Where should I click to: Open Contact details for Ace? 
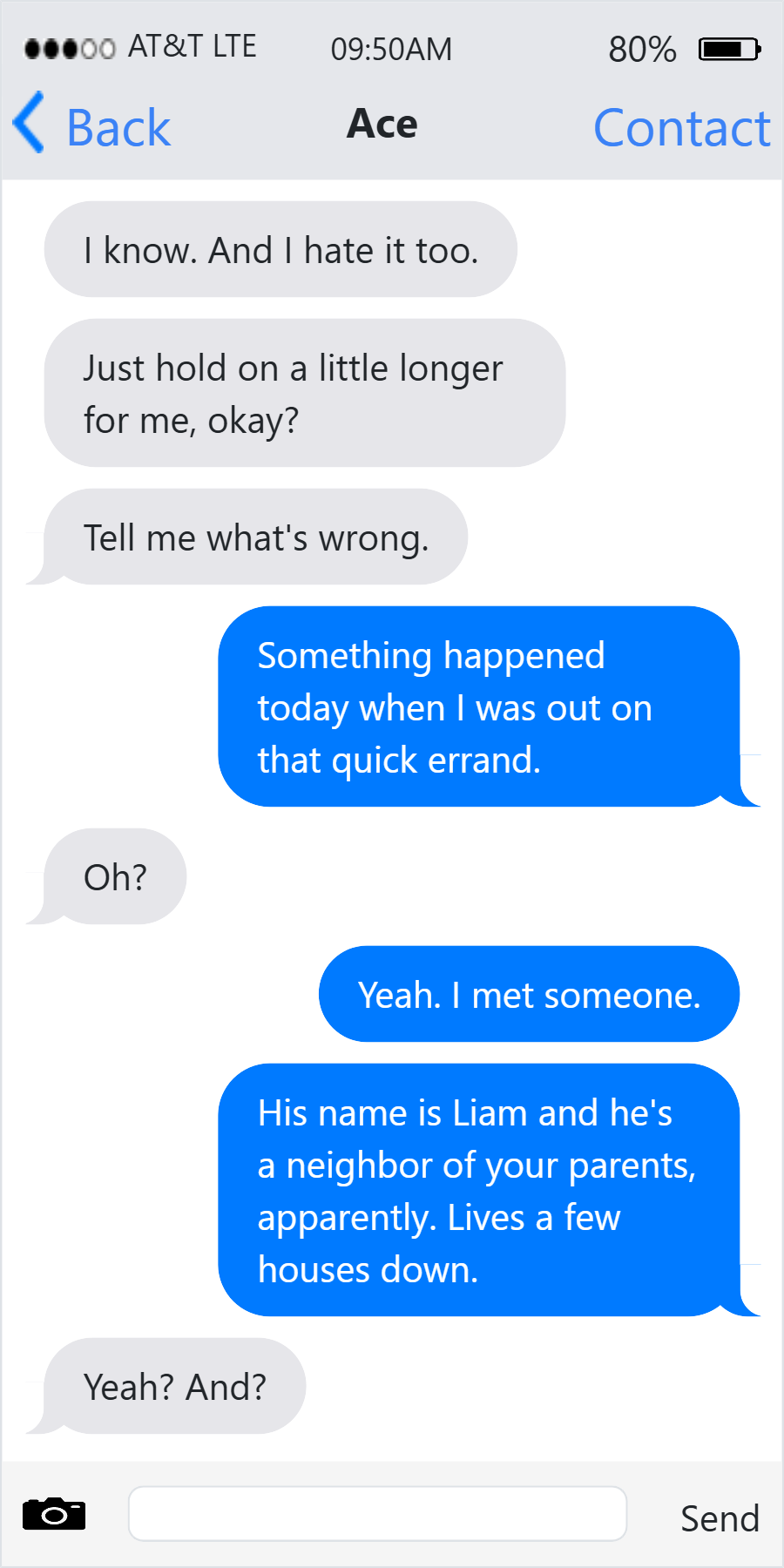tap(681, 128)
